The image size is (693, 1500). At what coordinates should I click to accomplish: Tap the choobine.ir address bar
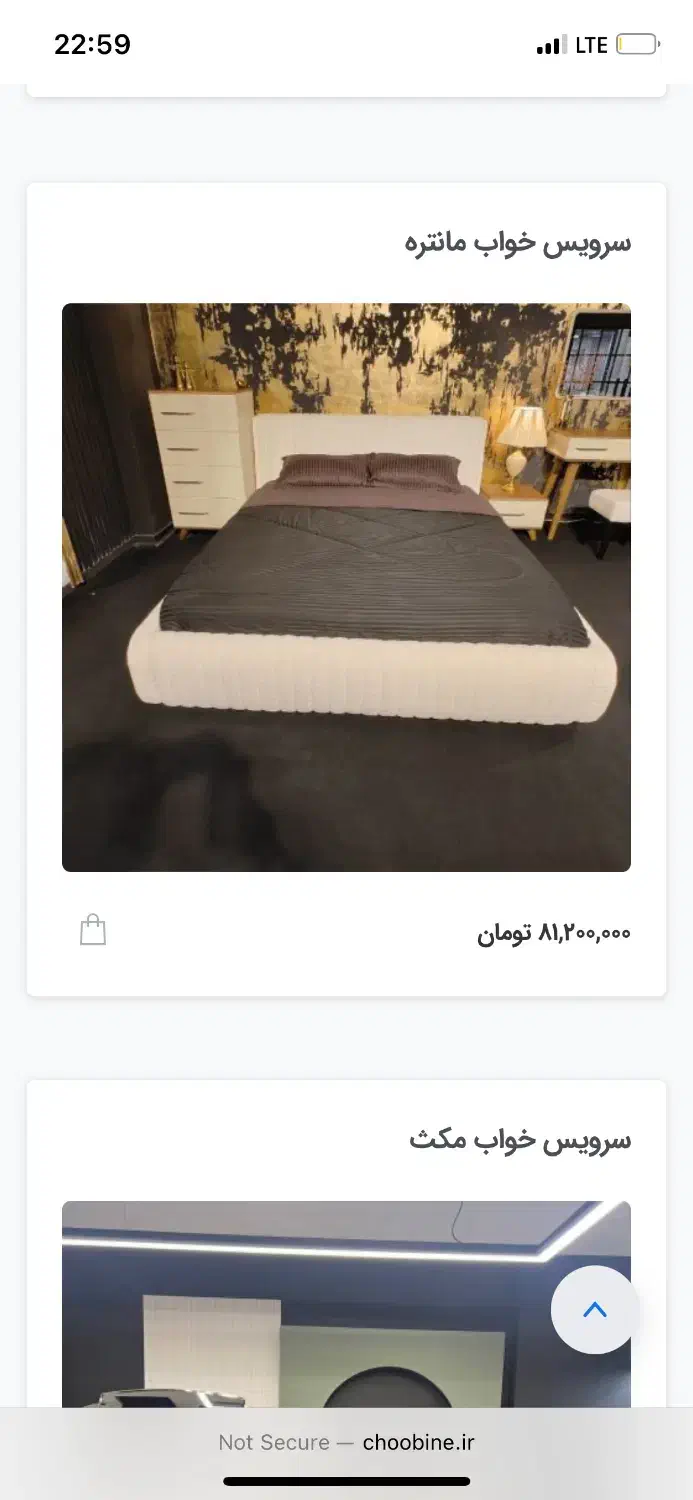click(346, 1442)
